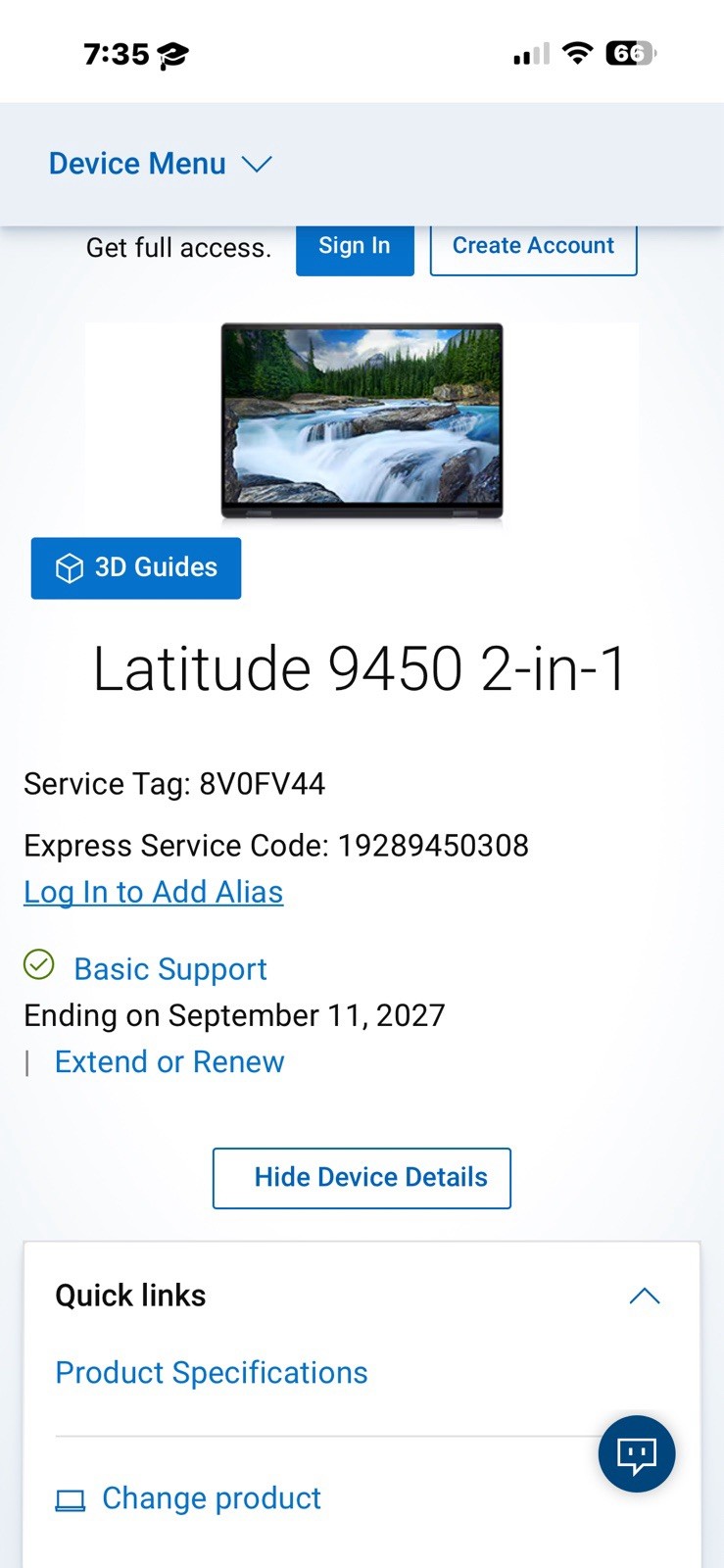Expand the Device Menu dropdown

click(x=161, y=164)
